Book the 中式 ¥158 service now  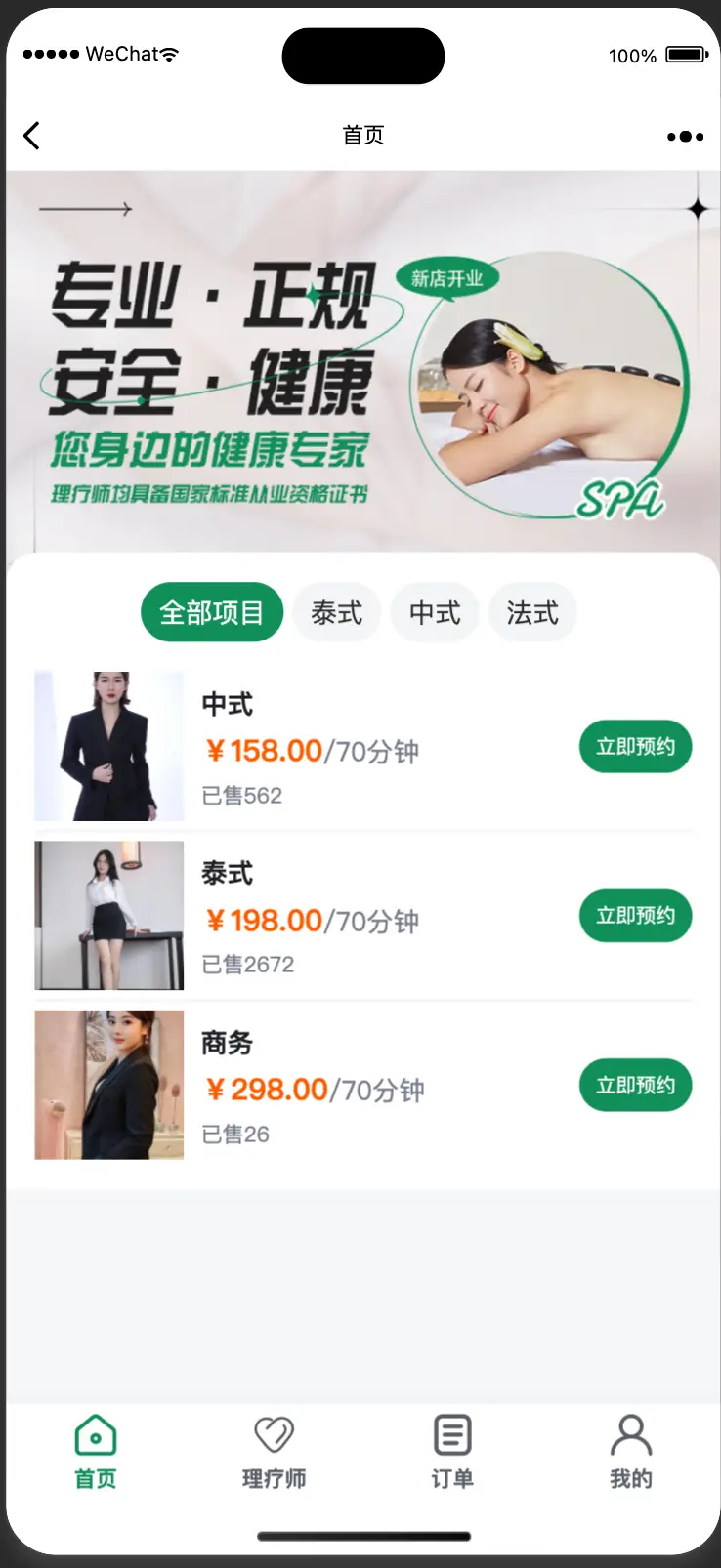pyautogui.click(x=635, y=747)
